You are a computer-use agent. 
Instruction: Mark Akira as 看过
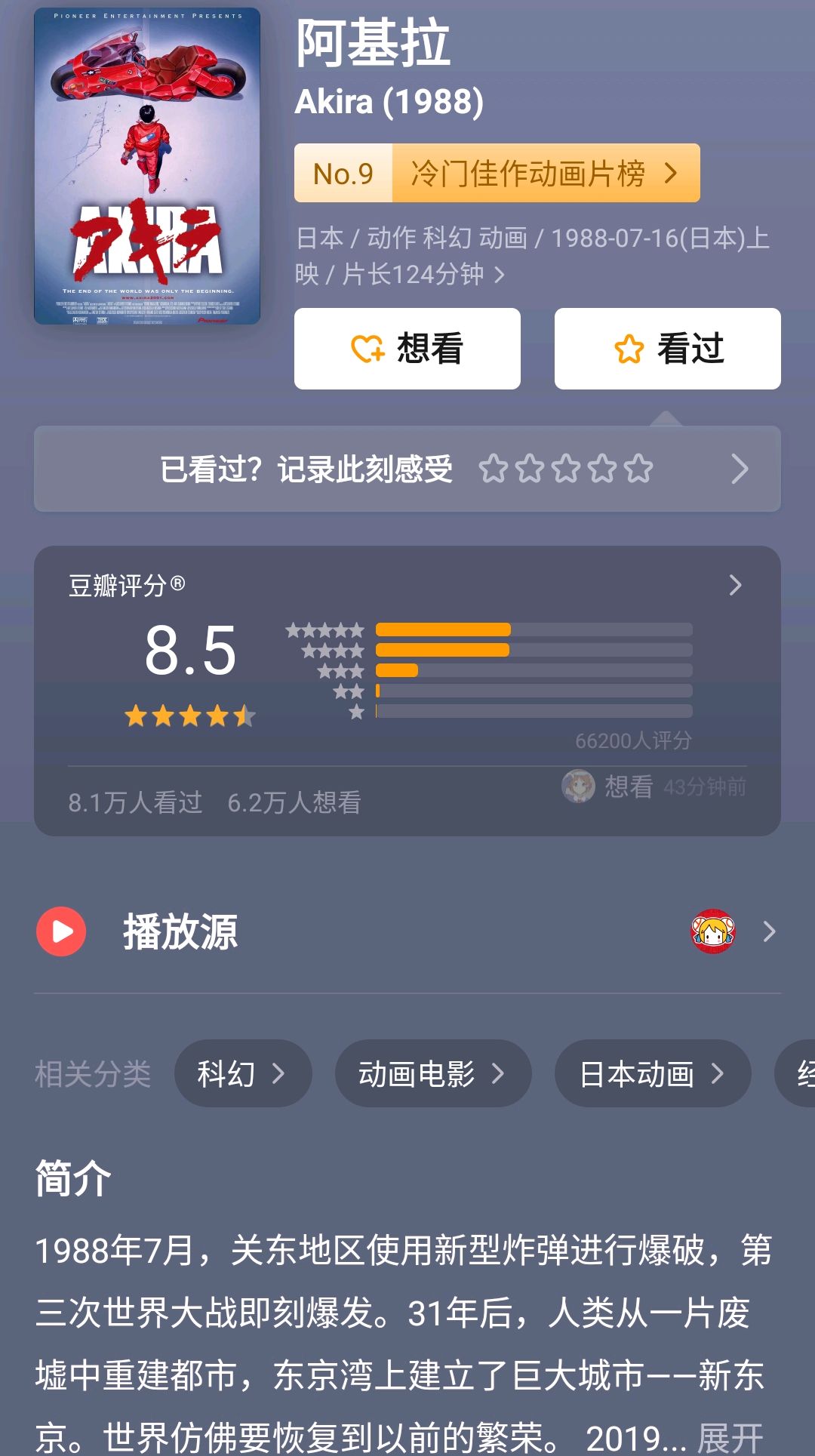[x=667, y=349]
